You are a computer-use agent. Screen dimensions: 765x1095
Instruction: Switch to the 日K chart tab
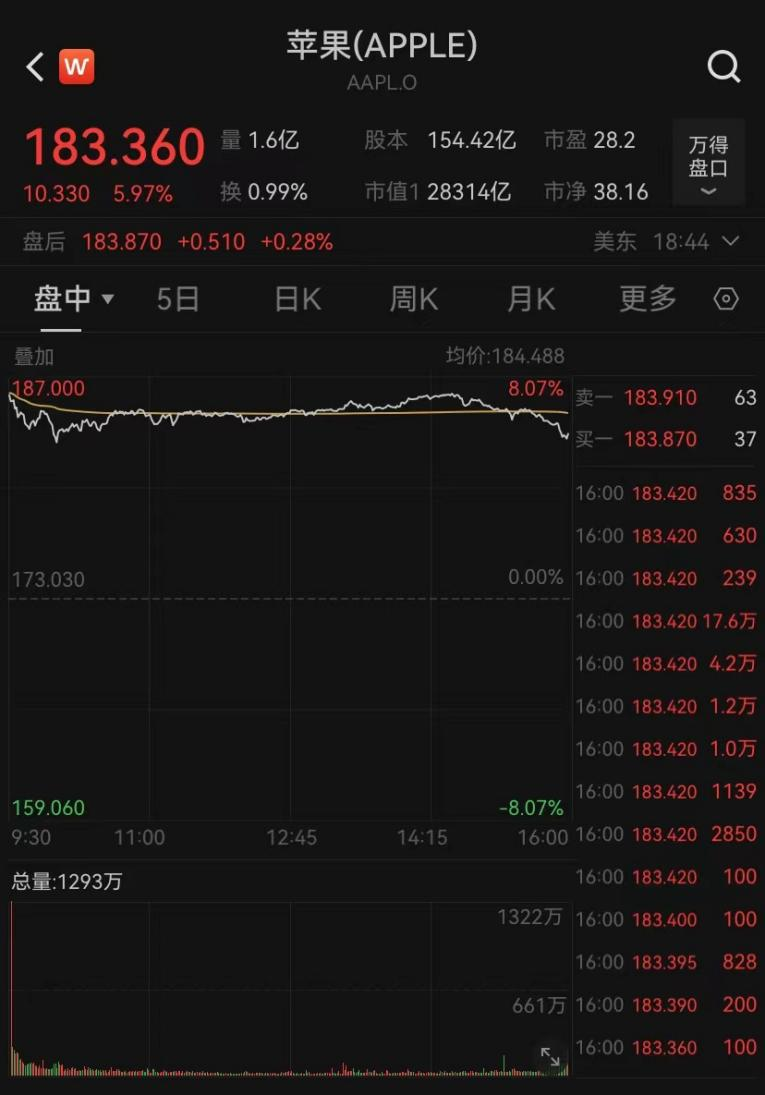(x=298, y=298)
